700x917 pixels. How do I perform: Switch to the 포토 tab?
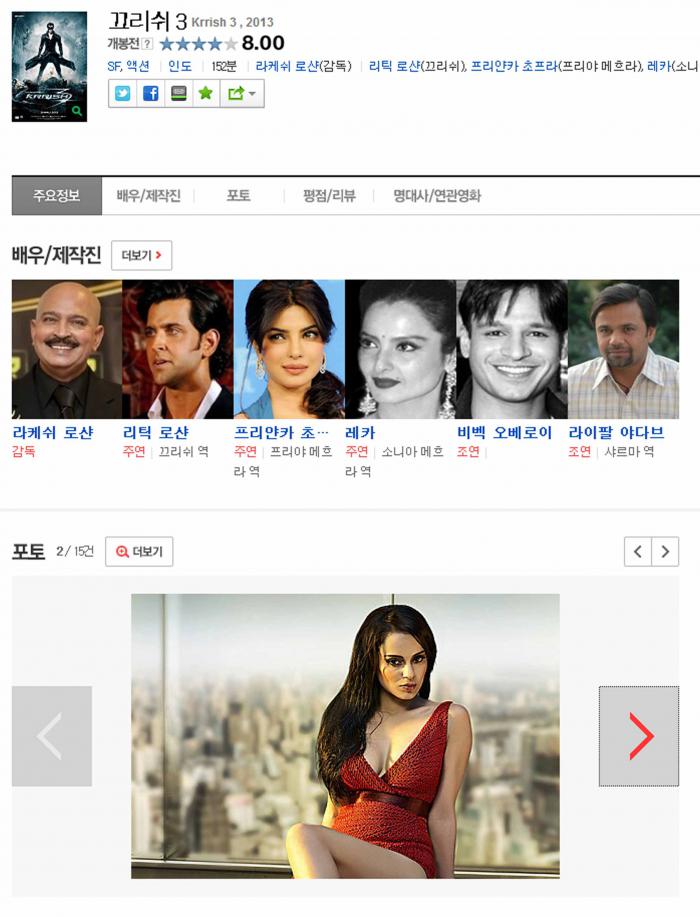point(238,196)
